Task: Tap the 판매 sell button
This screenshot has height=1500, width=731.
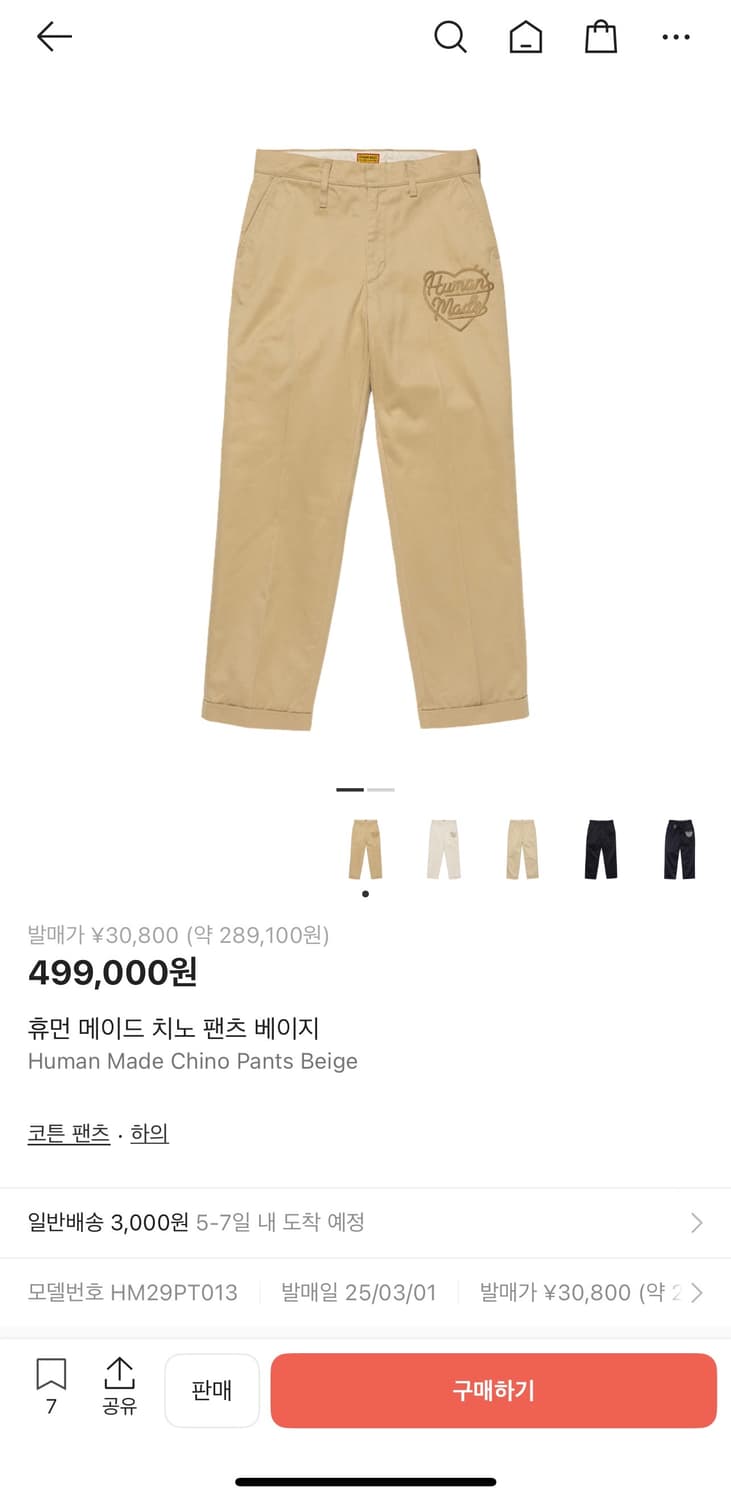Action: coord(212,1390)
